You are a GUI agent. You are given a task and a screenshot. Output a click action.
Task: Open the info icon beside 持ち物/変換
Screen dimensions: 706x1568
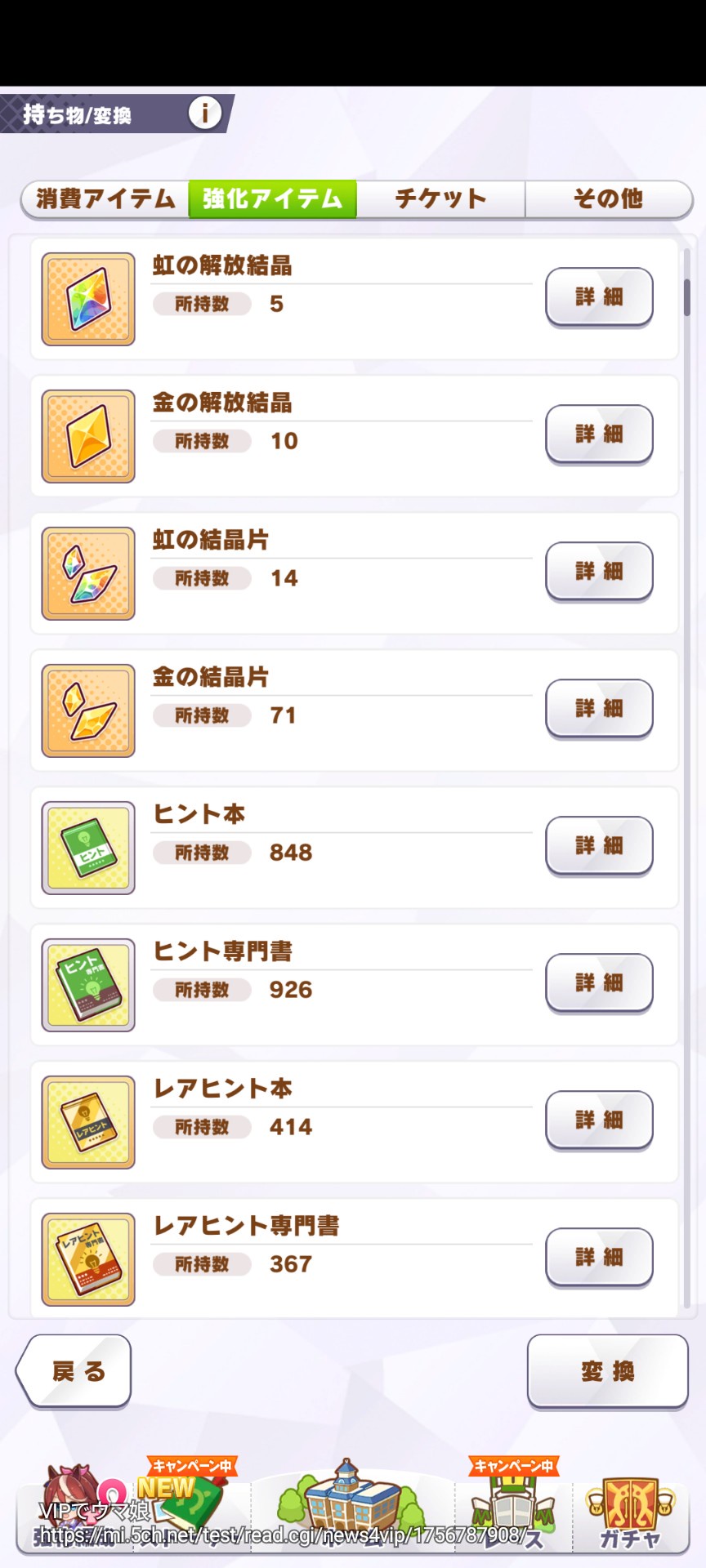click(x=205, y=113)
